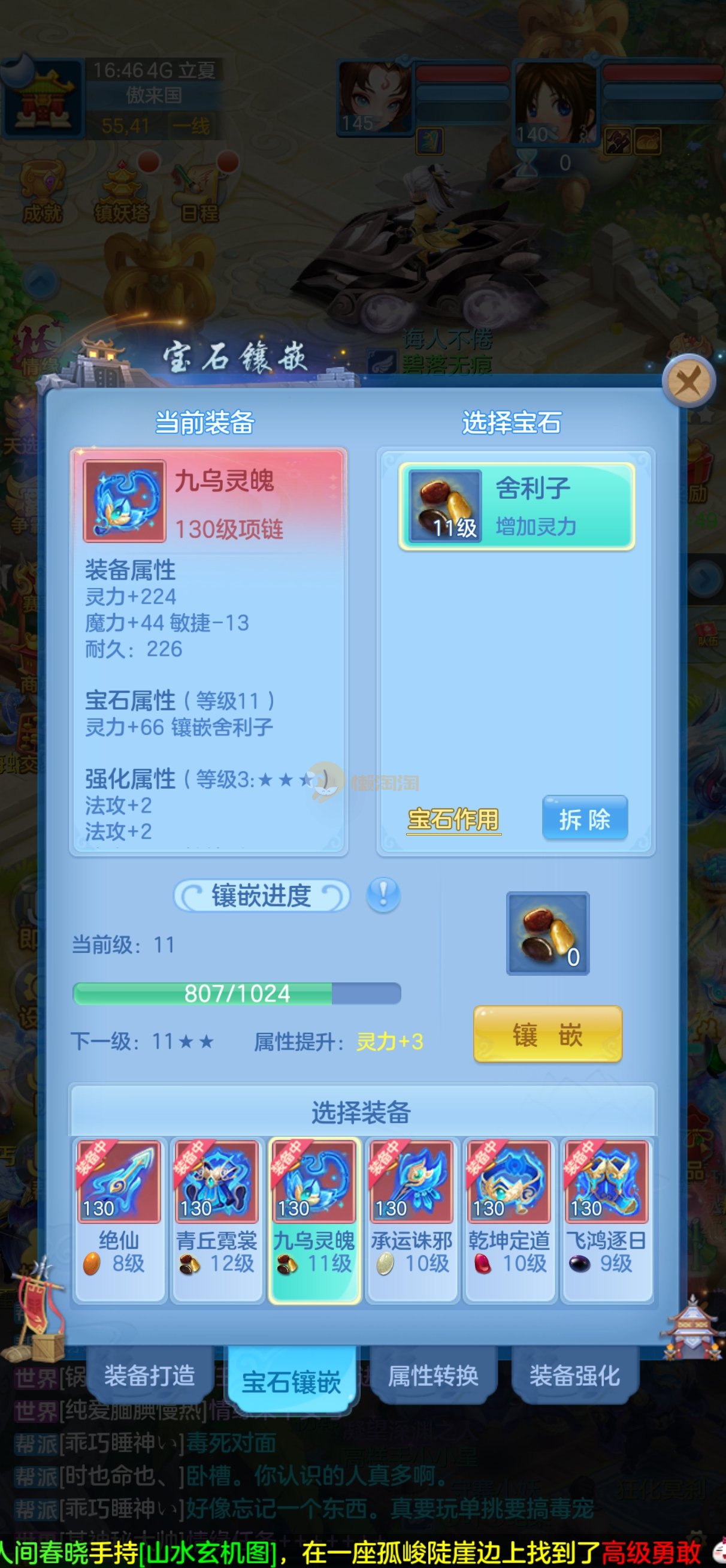Tap 拆除 to remove the gem
The width and height of the screenshot is (726, 1568).
[584, 819]
